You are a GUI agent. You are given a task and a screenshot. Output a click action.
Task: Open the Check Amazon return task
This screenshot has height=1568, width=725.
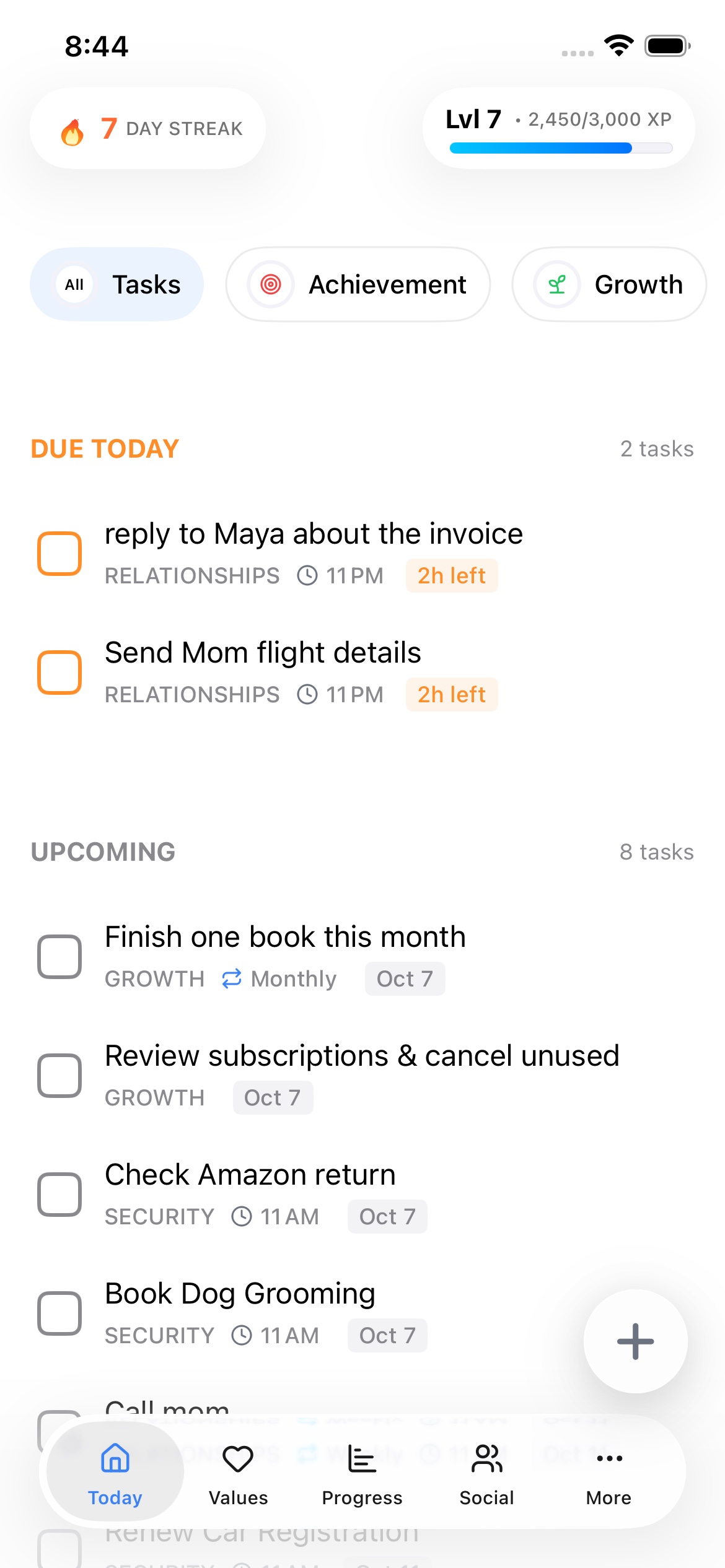pos(250,1175)
